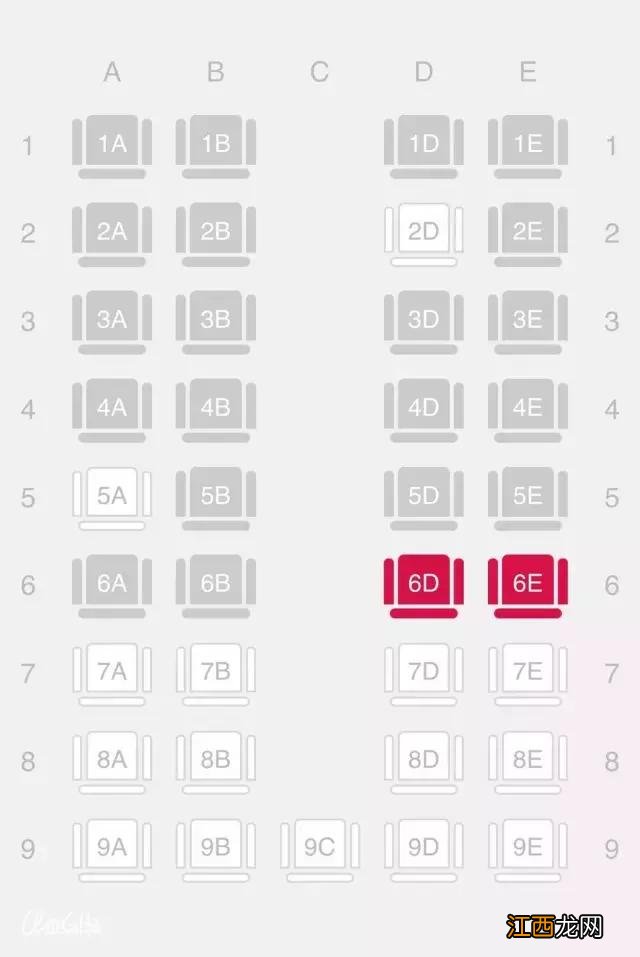Choose seat 7E

click(527, 671)
